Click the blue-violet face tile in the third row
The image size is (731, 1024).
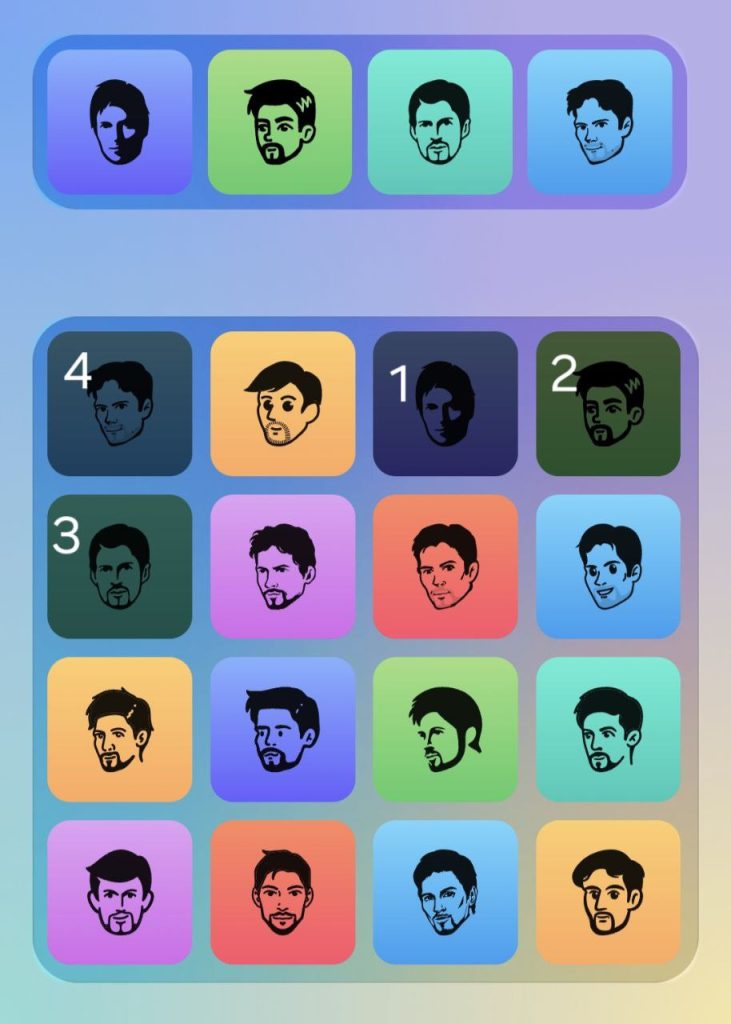(282, 730)
